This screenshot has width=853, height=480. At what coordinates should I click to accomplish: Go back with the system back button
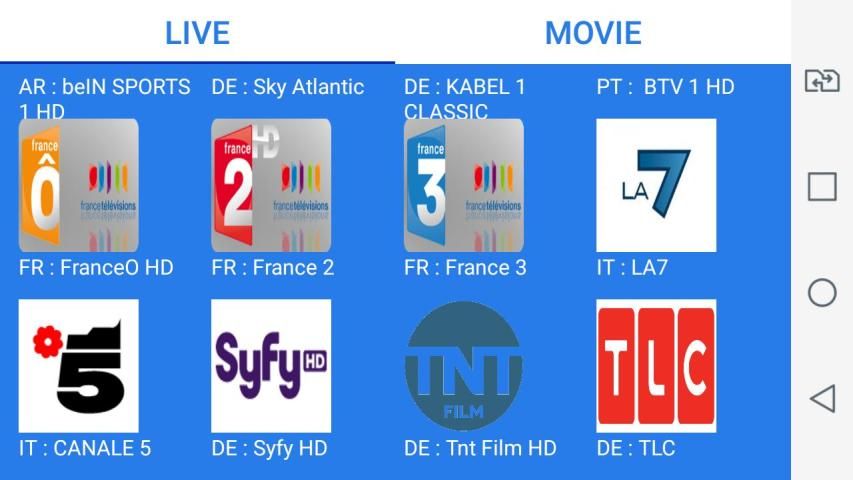pyautogui.click(x=822, y=398)
